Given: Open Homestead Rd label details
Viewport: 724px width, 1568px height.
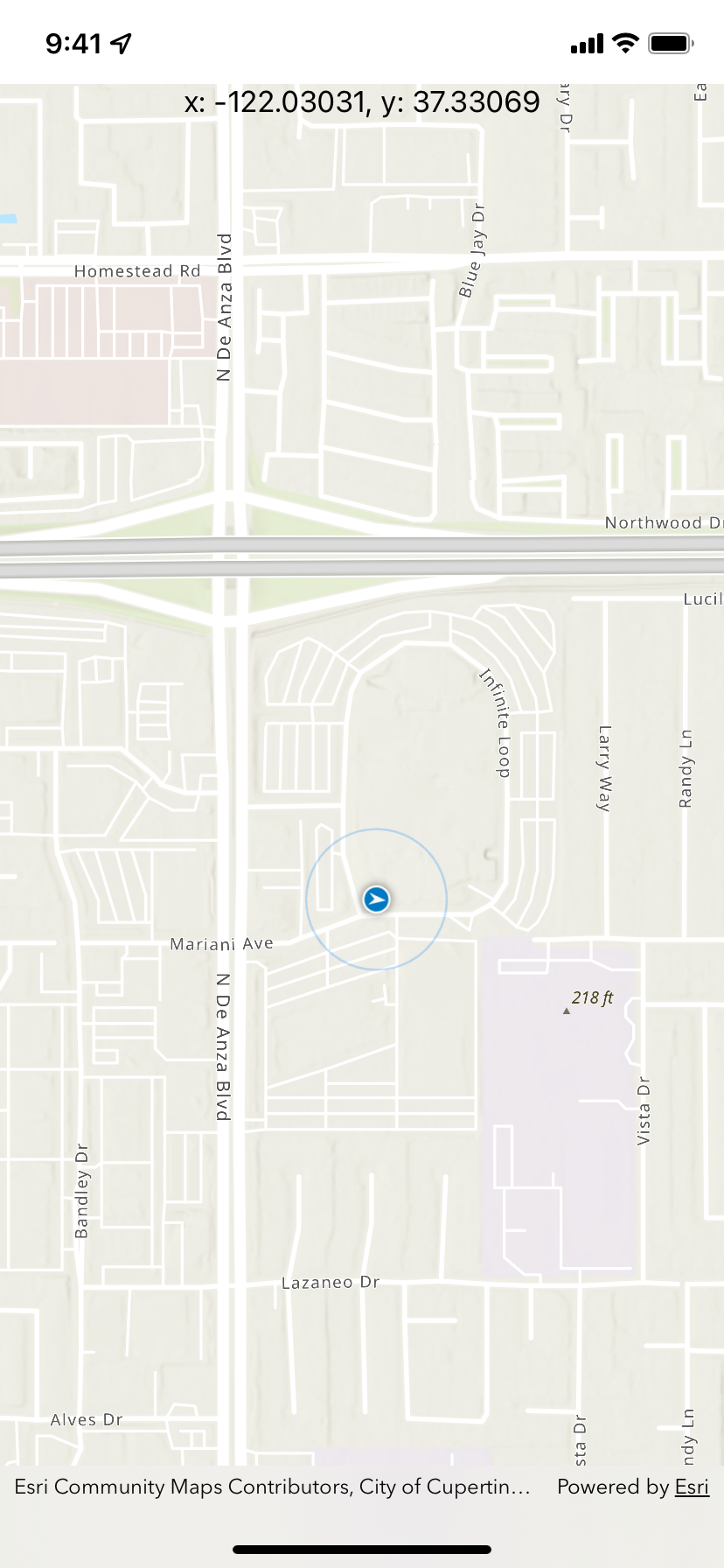Looking at the screenshot, I should 136,271.
